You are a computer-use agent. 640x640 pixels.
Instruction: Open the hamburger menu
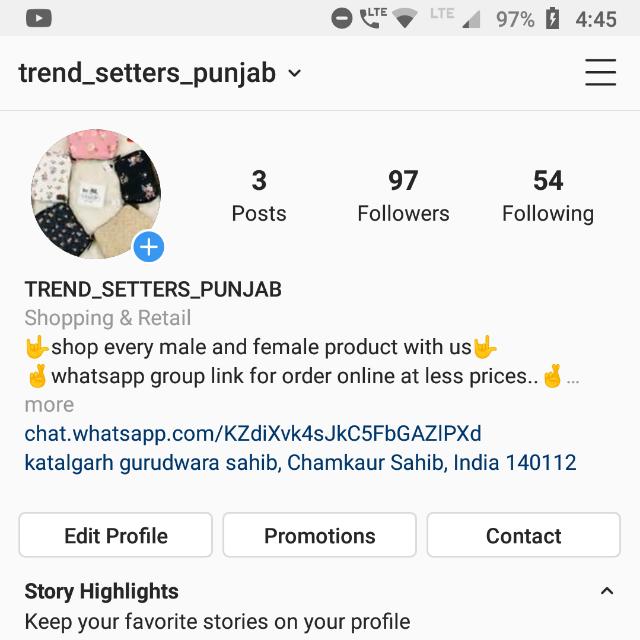[x=600, y=73]
